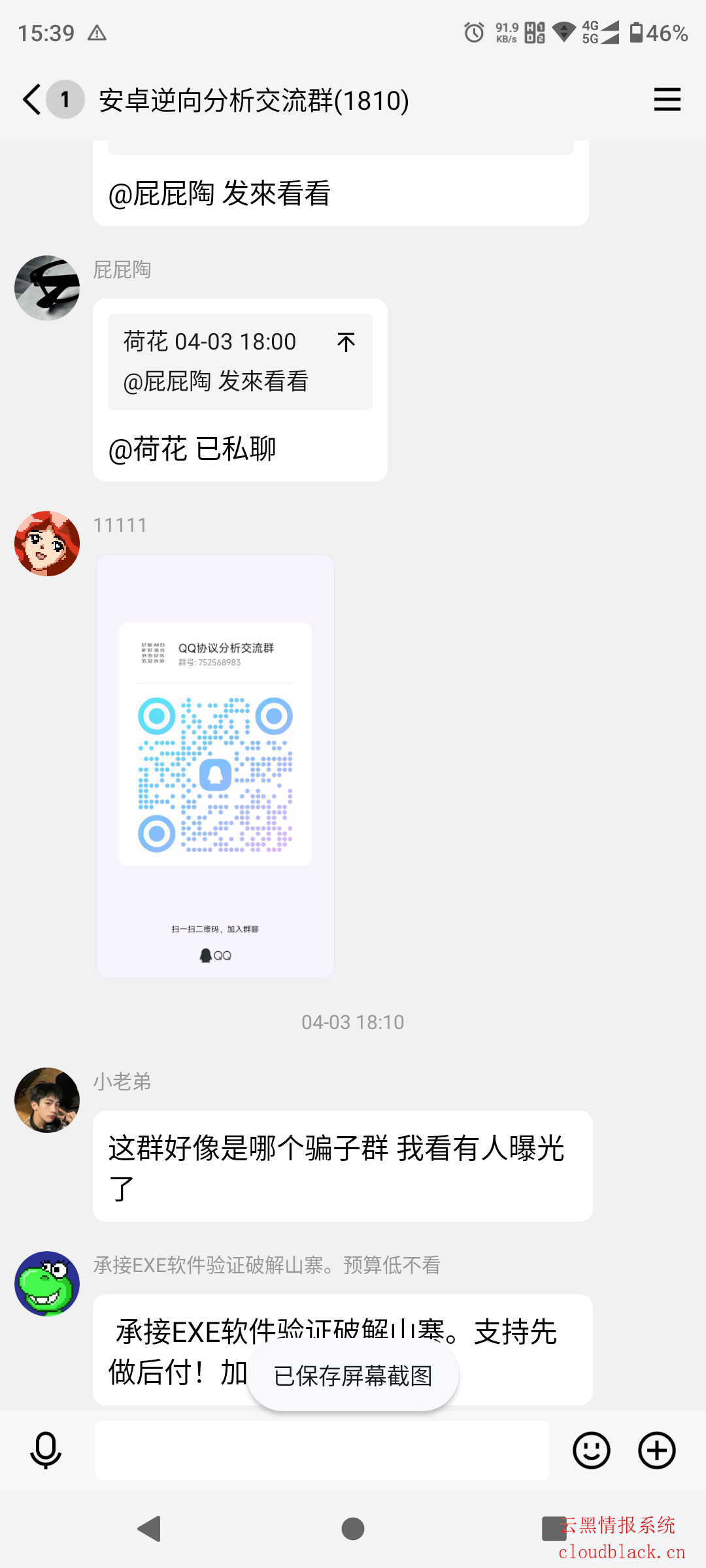The width and height of the screenshot is (706, 1568).
Task: Open the green dinosaur avatar's profile
Action: (x=47, y=1284)
